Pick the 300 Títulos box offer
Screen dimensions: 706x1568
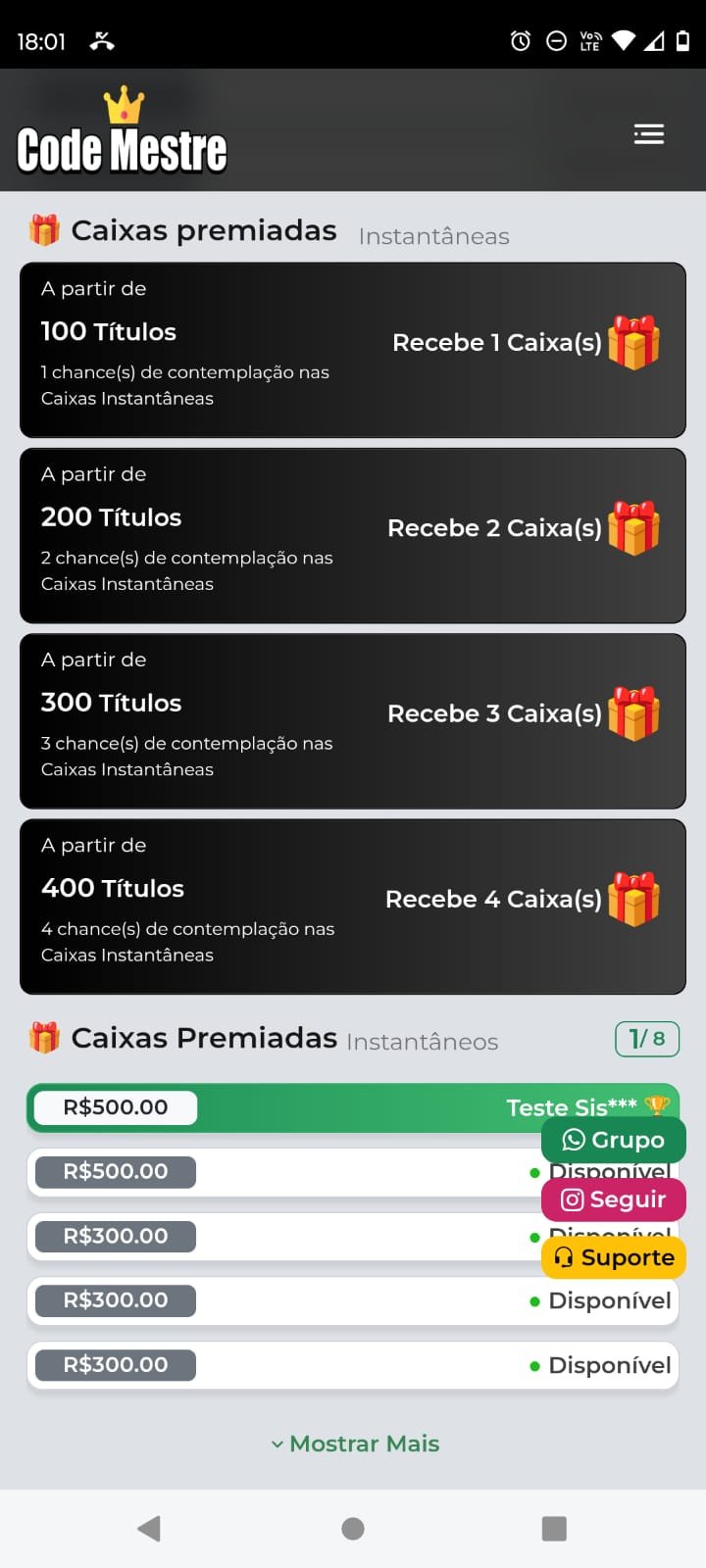[352, 720]
